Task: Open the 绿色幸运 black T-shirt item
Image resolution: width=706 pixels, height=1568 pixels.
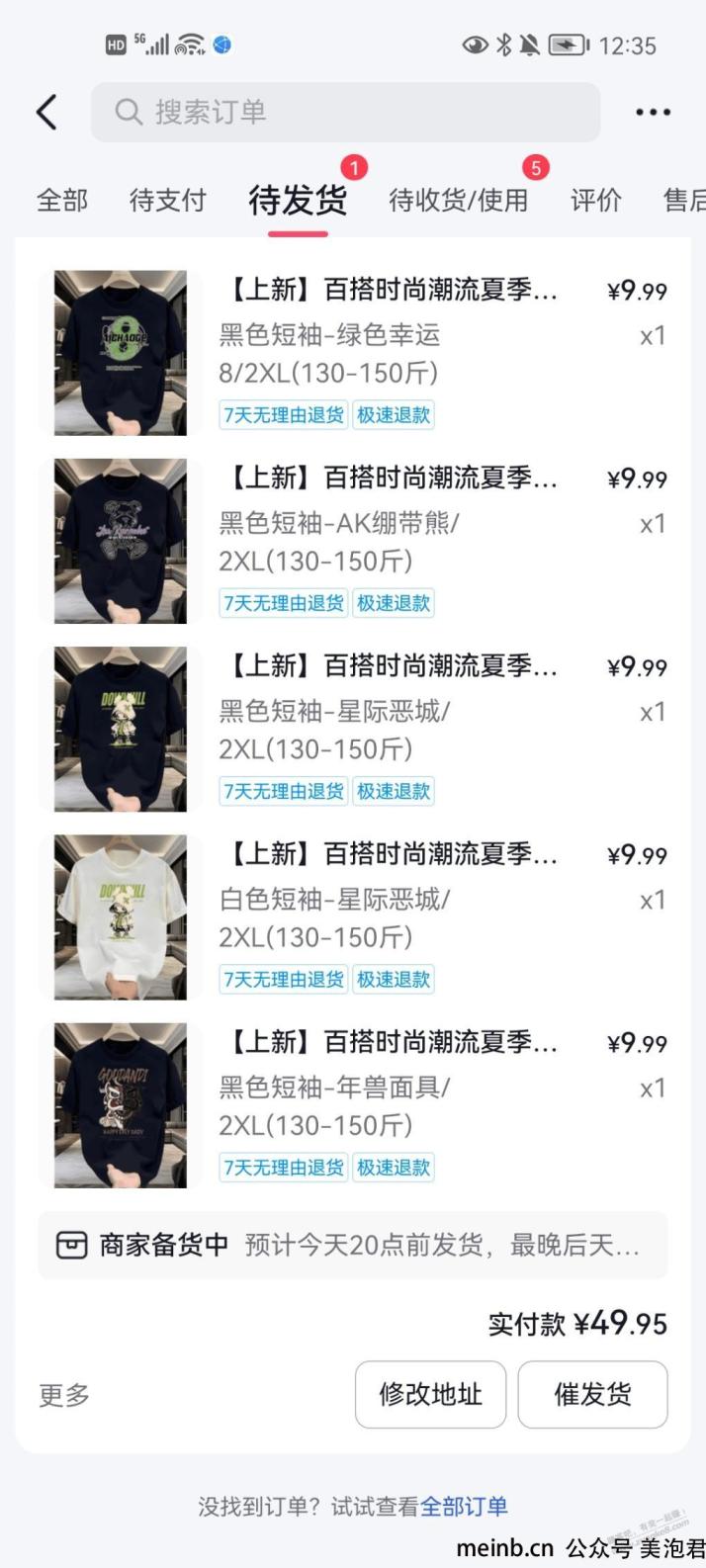Action: pyautogui.click(x=353, y=353)
